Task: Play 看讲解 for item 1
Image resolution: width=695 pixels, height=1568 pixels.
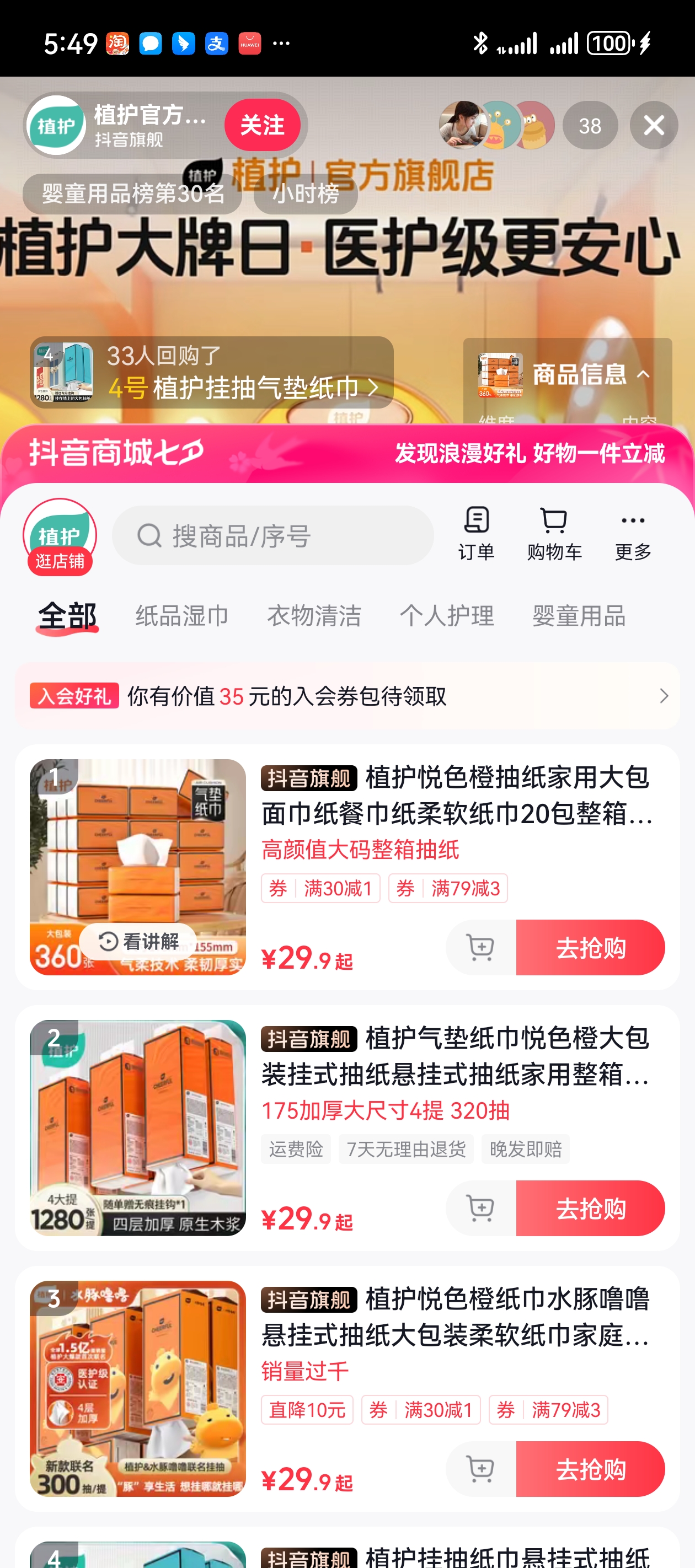Action: point(138,942)
